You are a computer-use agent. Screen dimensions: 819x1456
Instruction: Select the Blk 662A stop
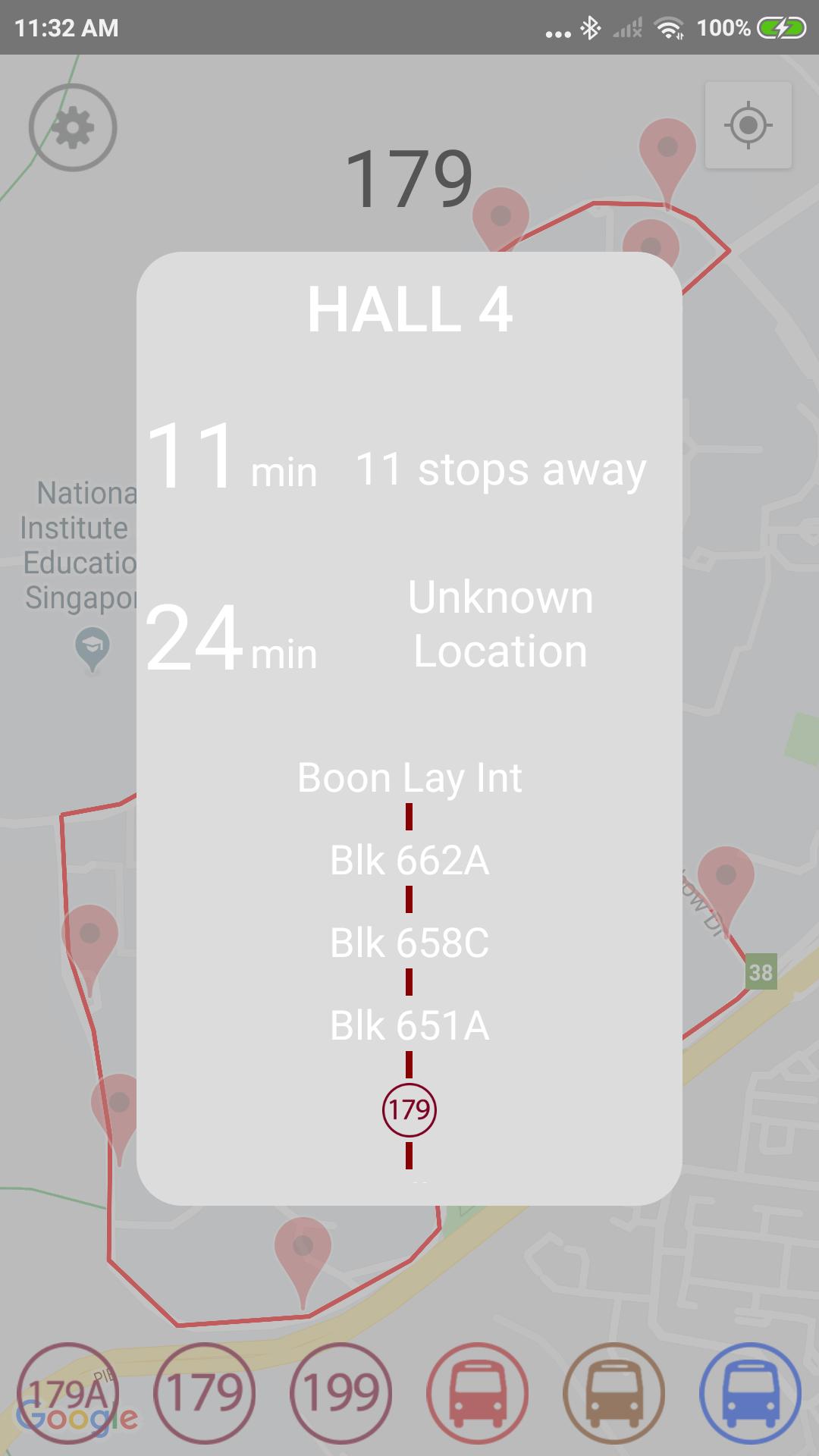(x=410, y=861)
